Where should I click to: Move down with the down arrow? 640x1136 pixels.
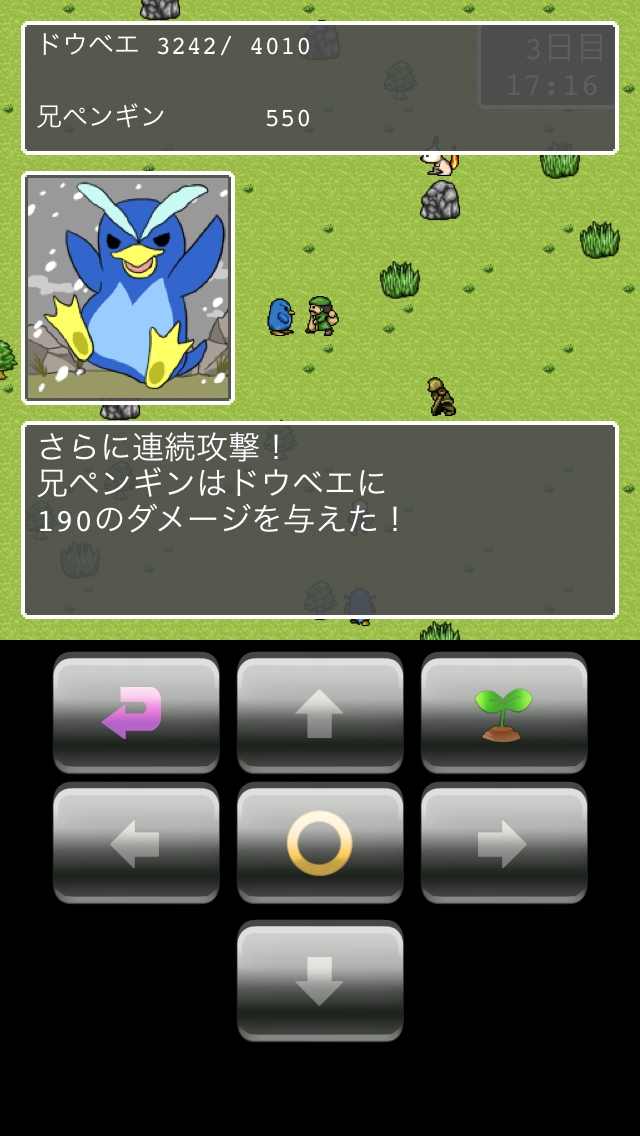coord(320,980)
